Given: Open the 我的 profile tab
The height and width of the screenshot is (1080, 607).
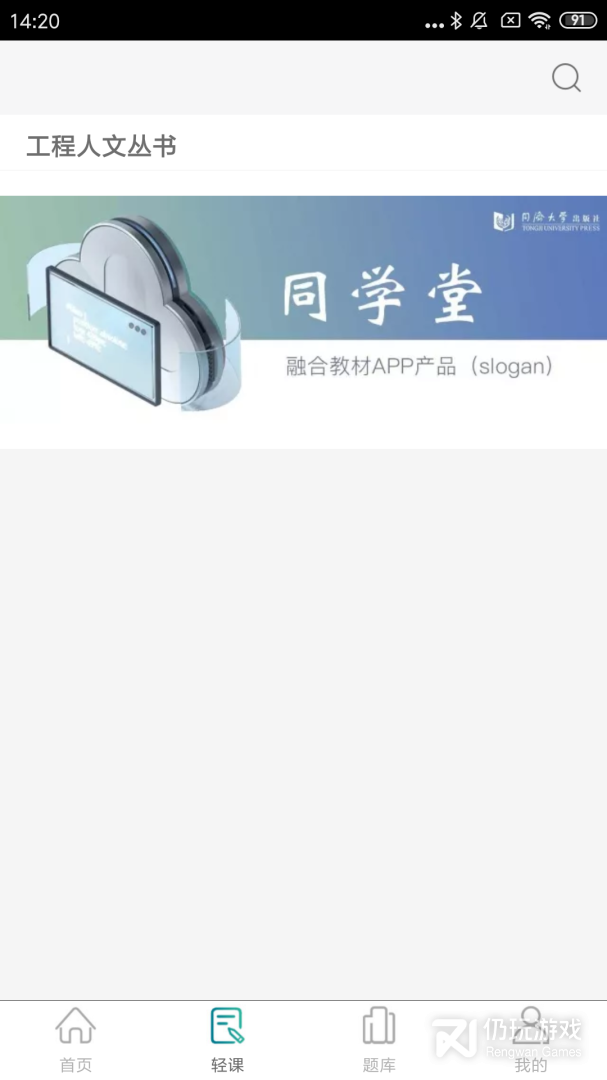Looking at the screenshot, I should tap(531, 1040).
